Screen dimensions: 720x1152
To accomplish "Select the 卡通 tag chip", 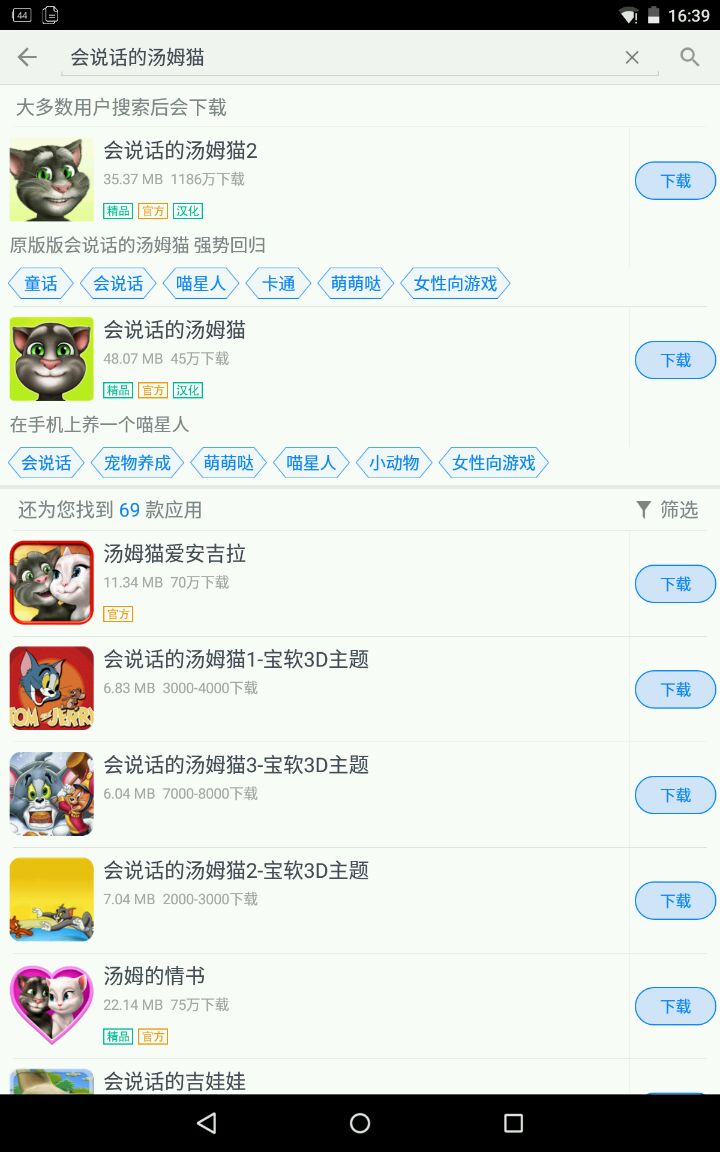I will pyautogui.click(x=279, y=284).
